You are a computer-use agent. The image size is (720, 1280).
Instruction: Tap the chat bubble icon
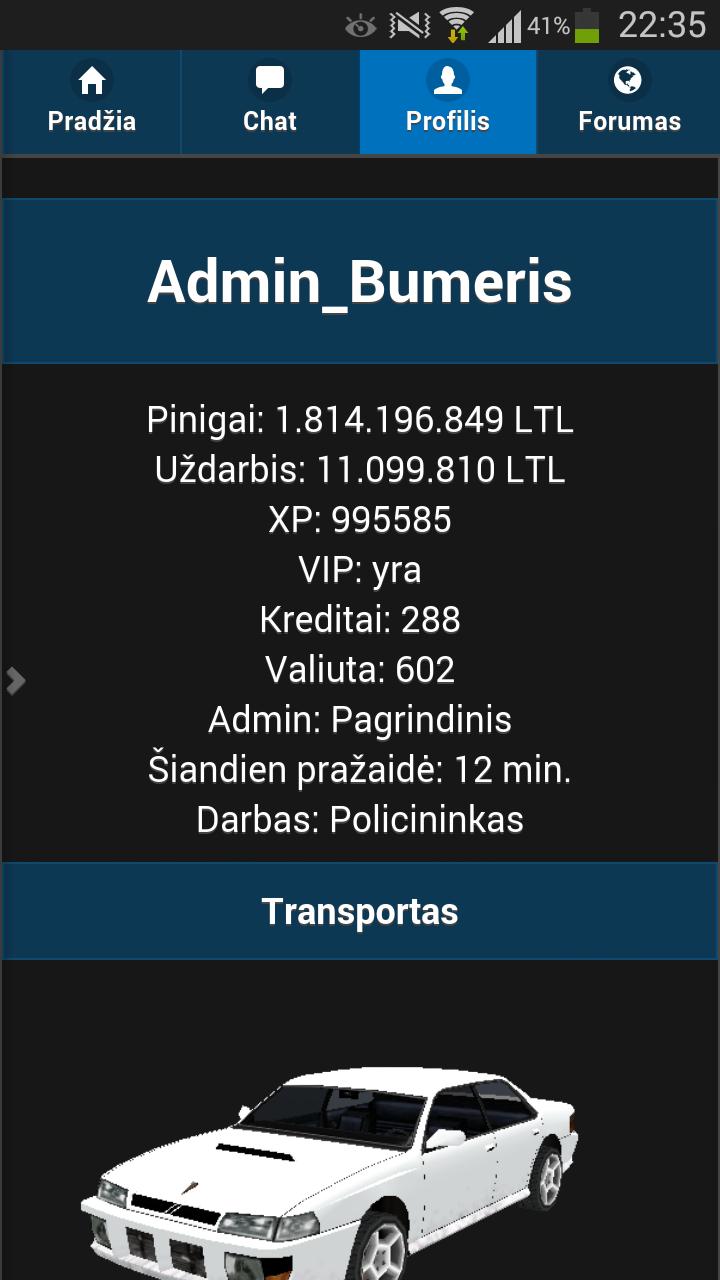click(269, 80)
